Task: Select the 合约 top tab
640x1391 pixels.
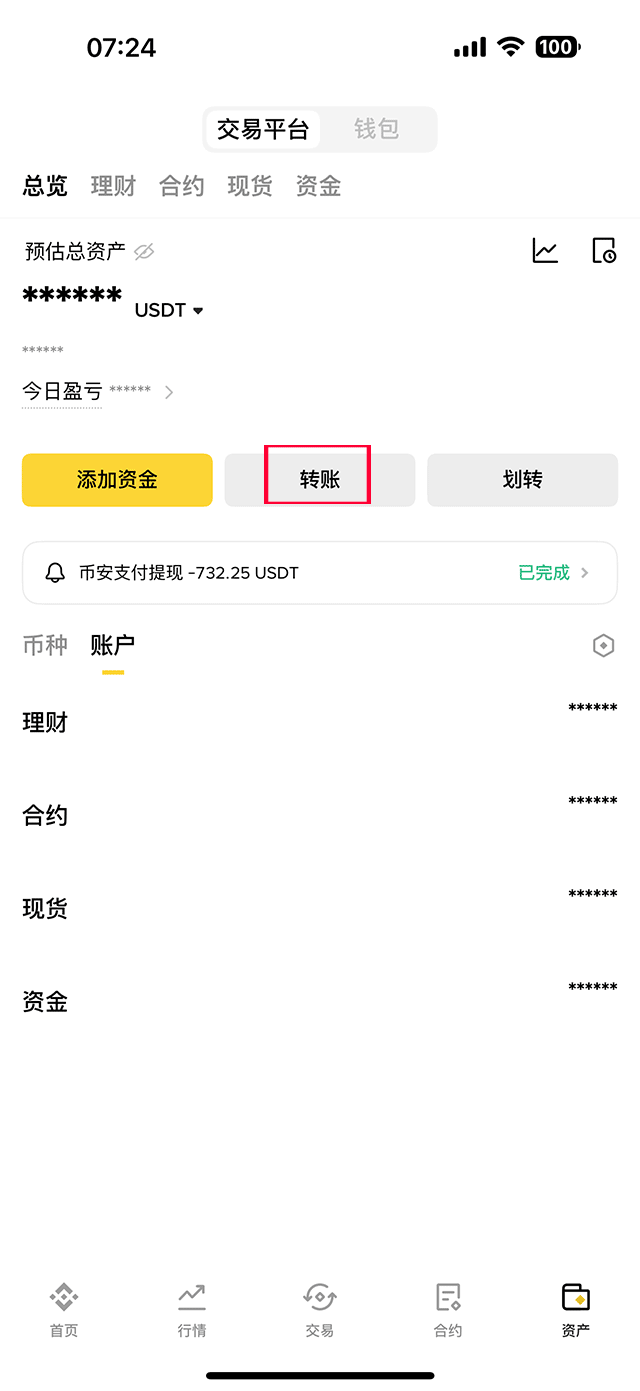Action: (181, 186)
